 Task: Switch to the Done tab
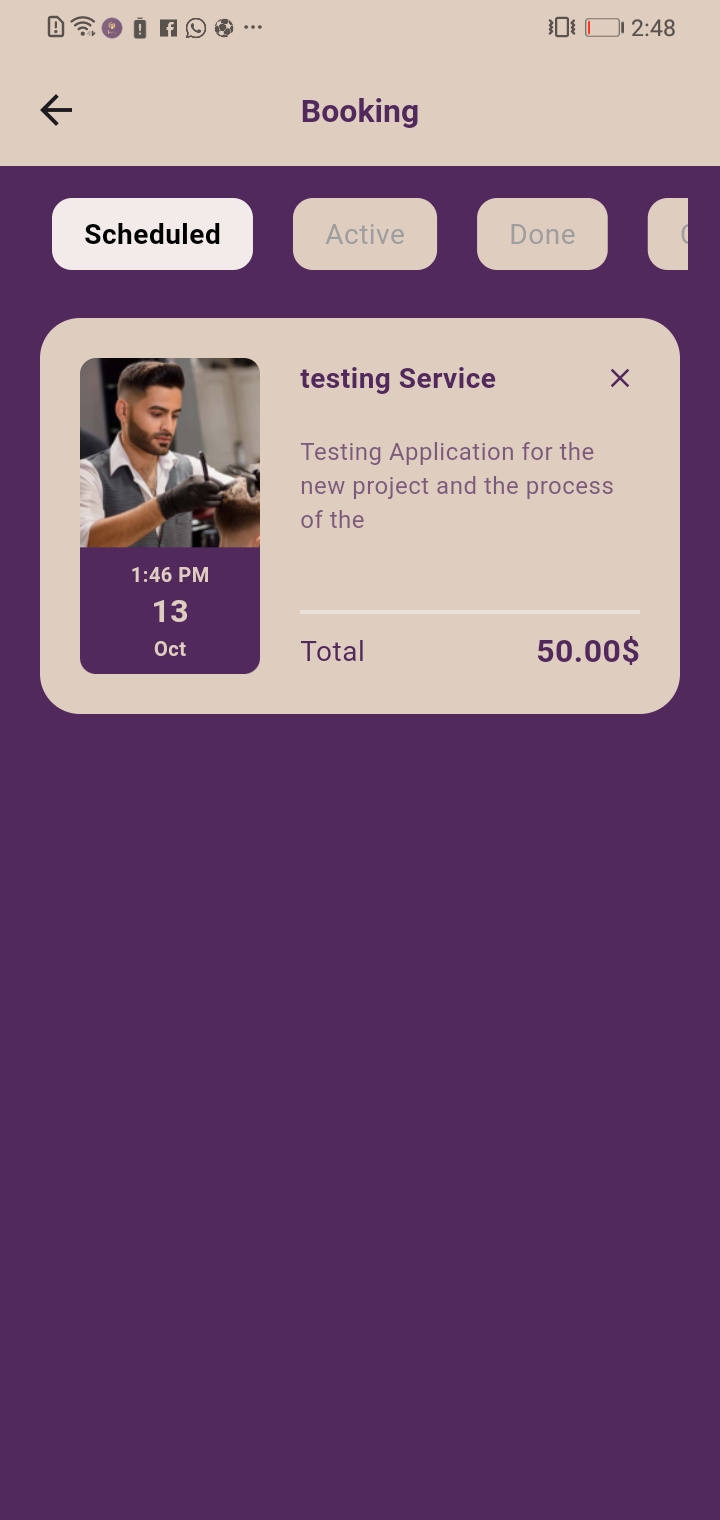[x=542, y=234]
